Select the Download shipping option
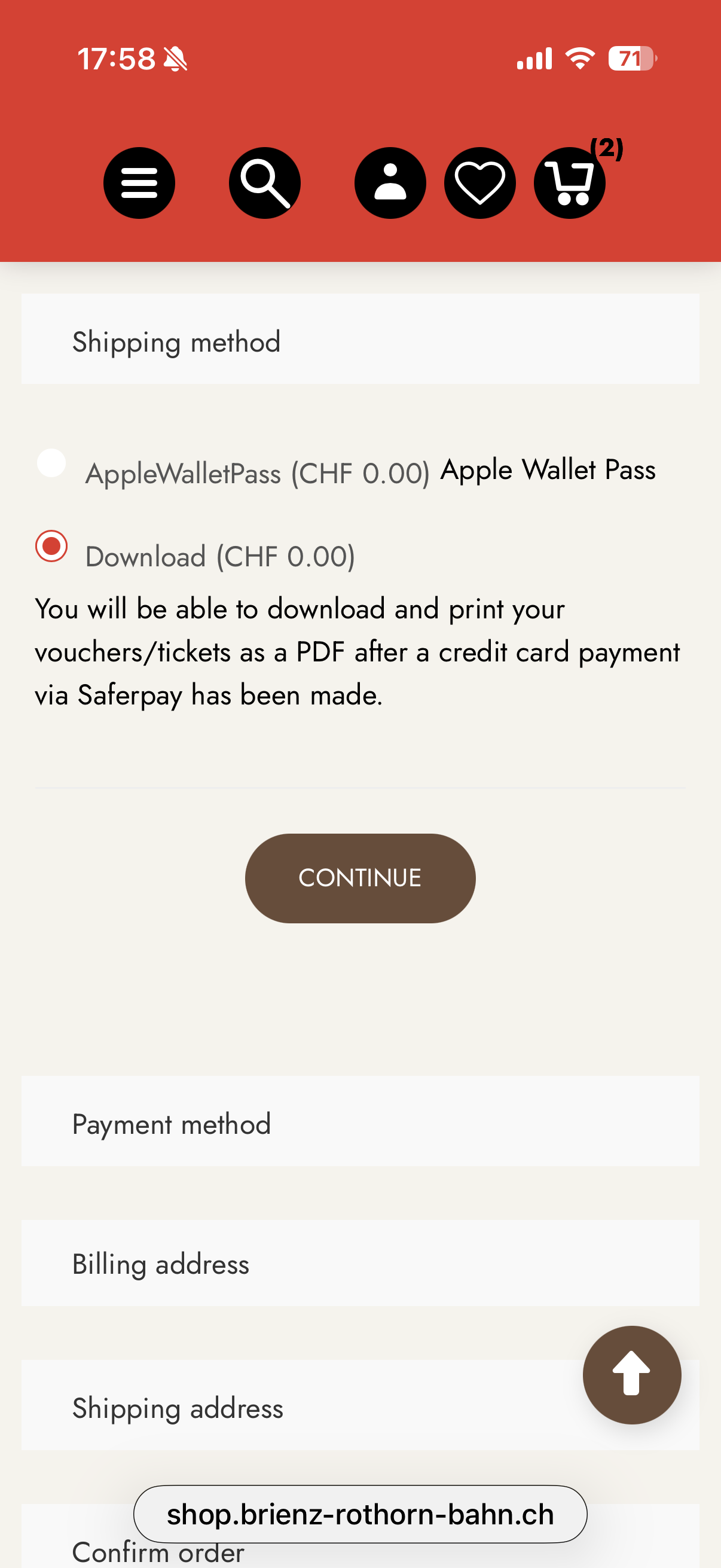 coord(52,546)
